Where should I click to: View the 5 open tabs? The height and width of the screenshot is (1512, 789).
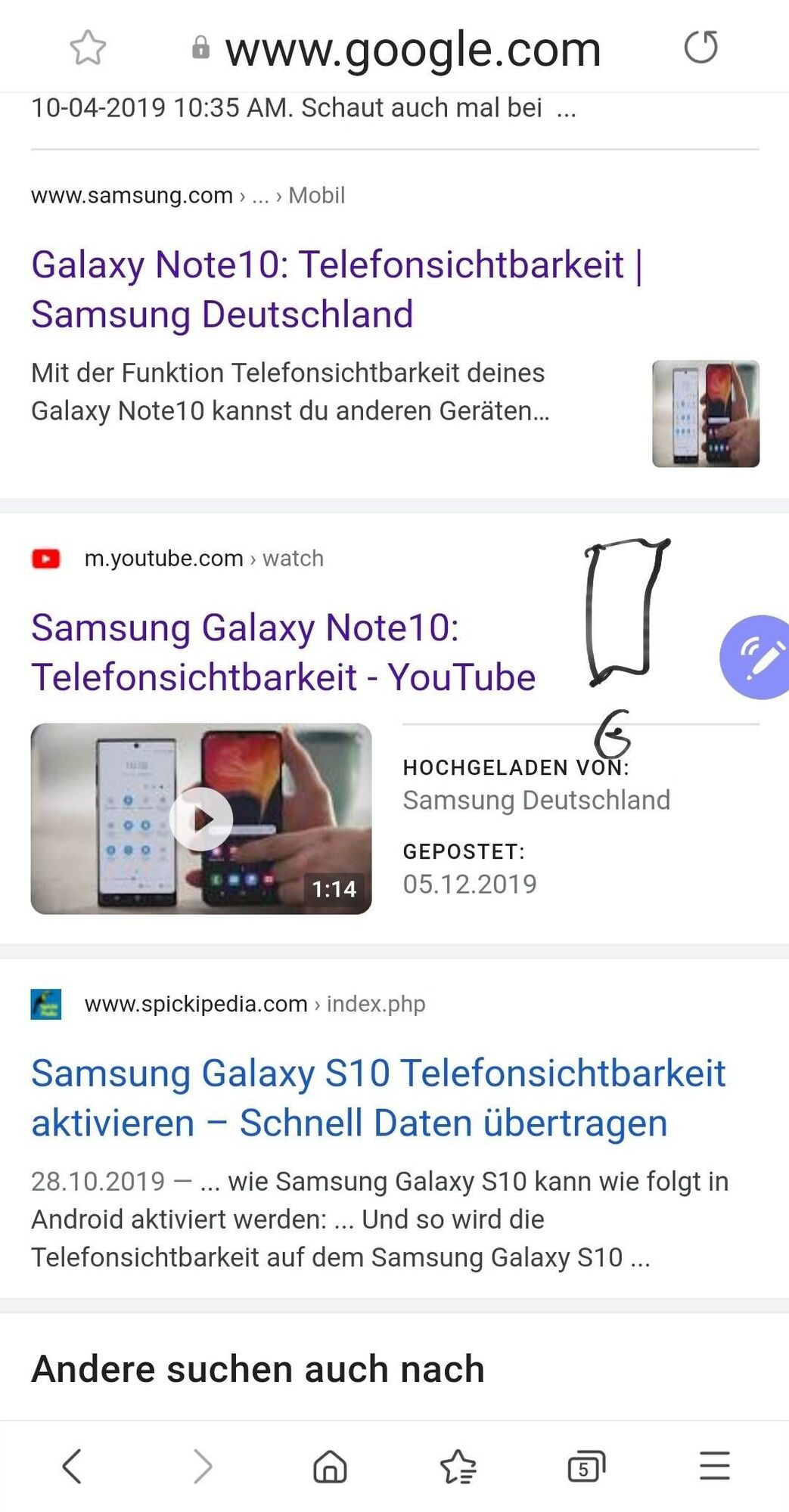pos(586,1466)
